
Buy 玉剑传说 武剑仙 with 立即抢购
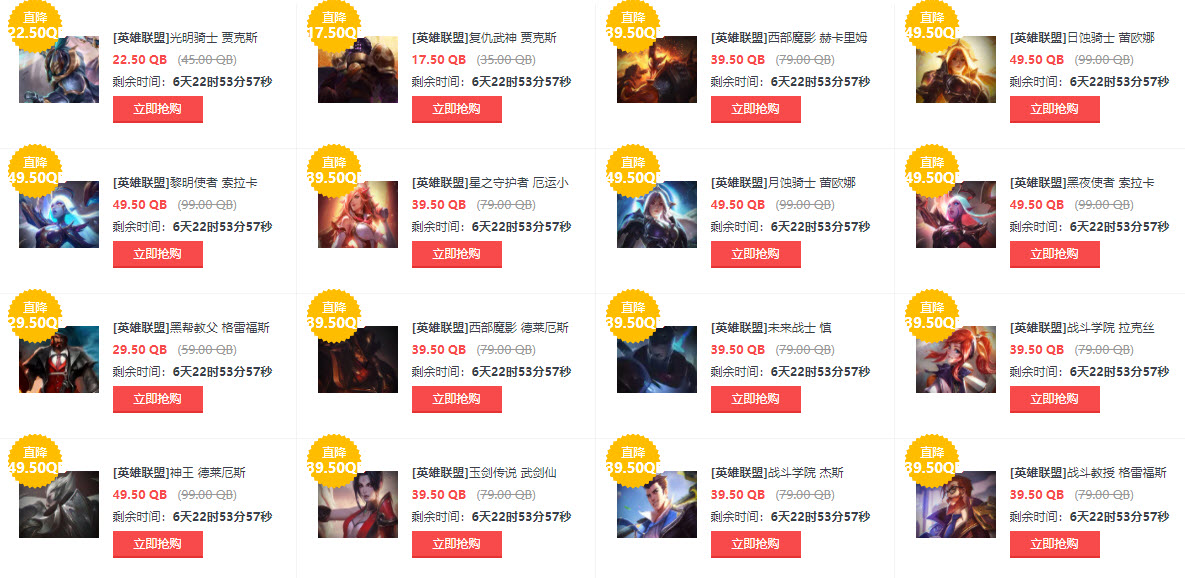click(x=456, y=544)
